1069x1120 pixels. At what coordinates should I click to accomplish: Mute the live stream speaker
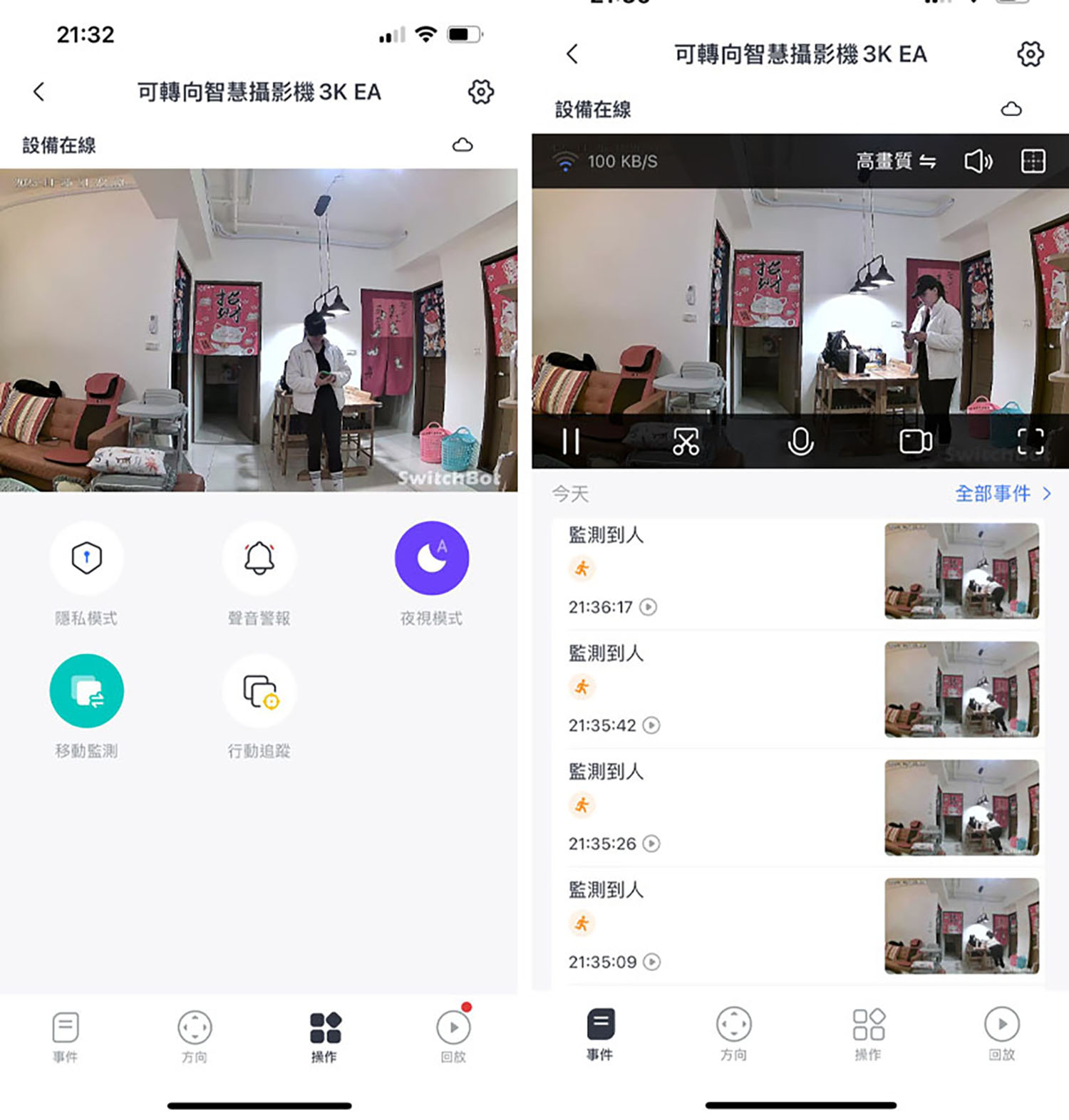coord(978,162)
